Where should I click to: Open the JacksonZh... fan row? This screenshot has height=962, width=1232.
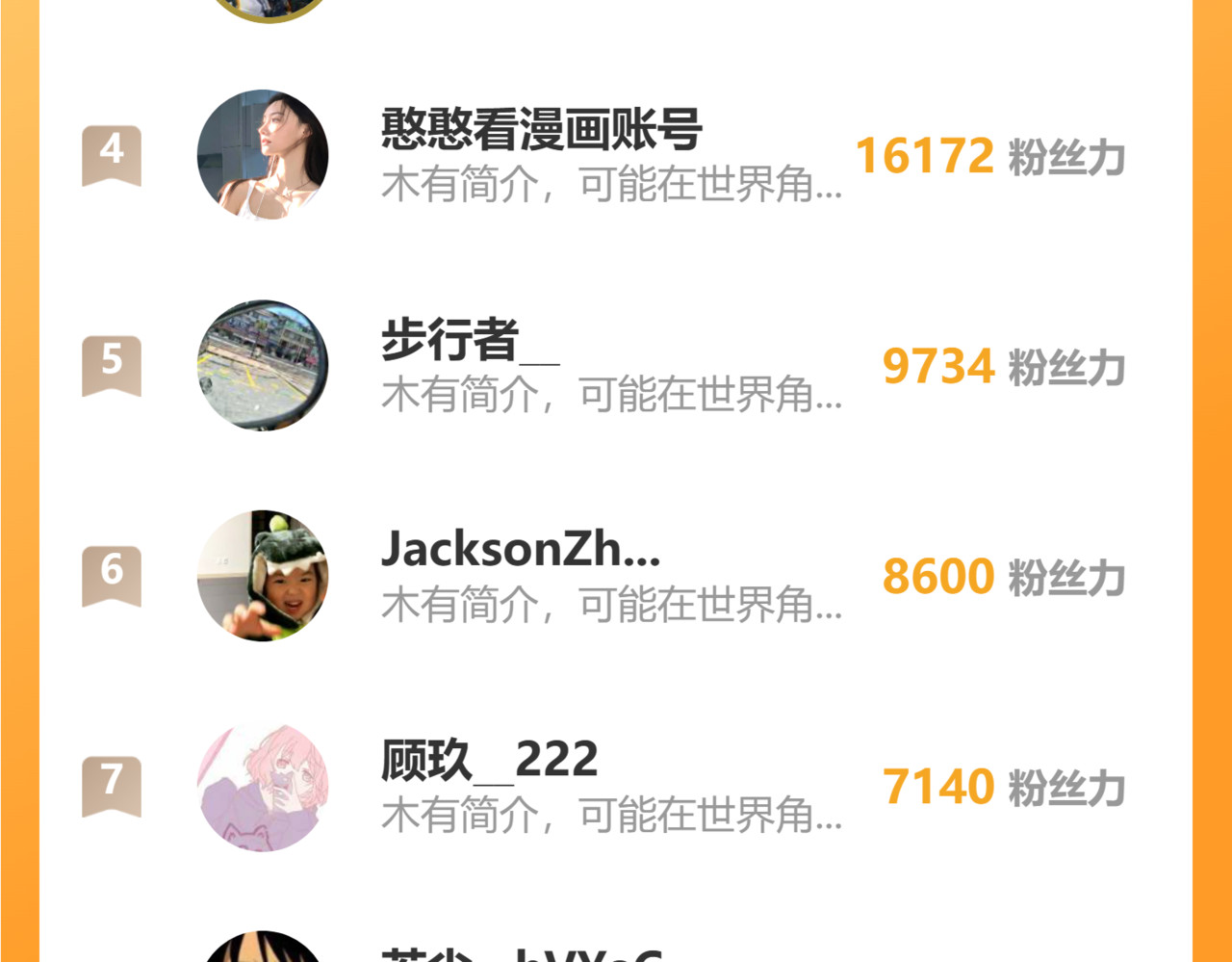pyautogui.click(x=520, y=550)
